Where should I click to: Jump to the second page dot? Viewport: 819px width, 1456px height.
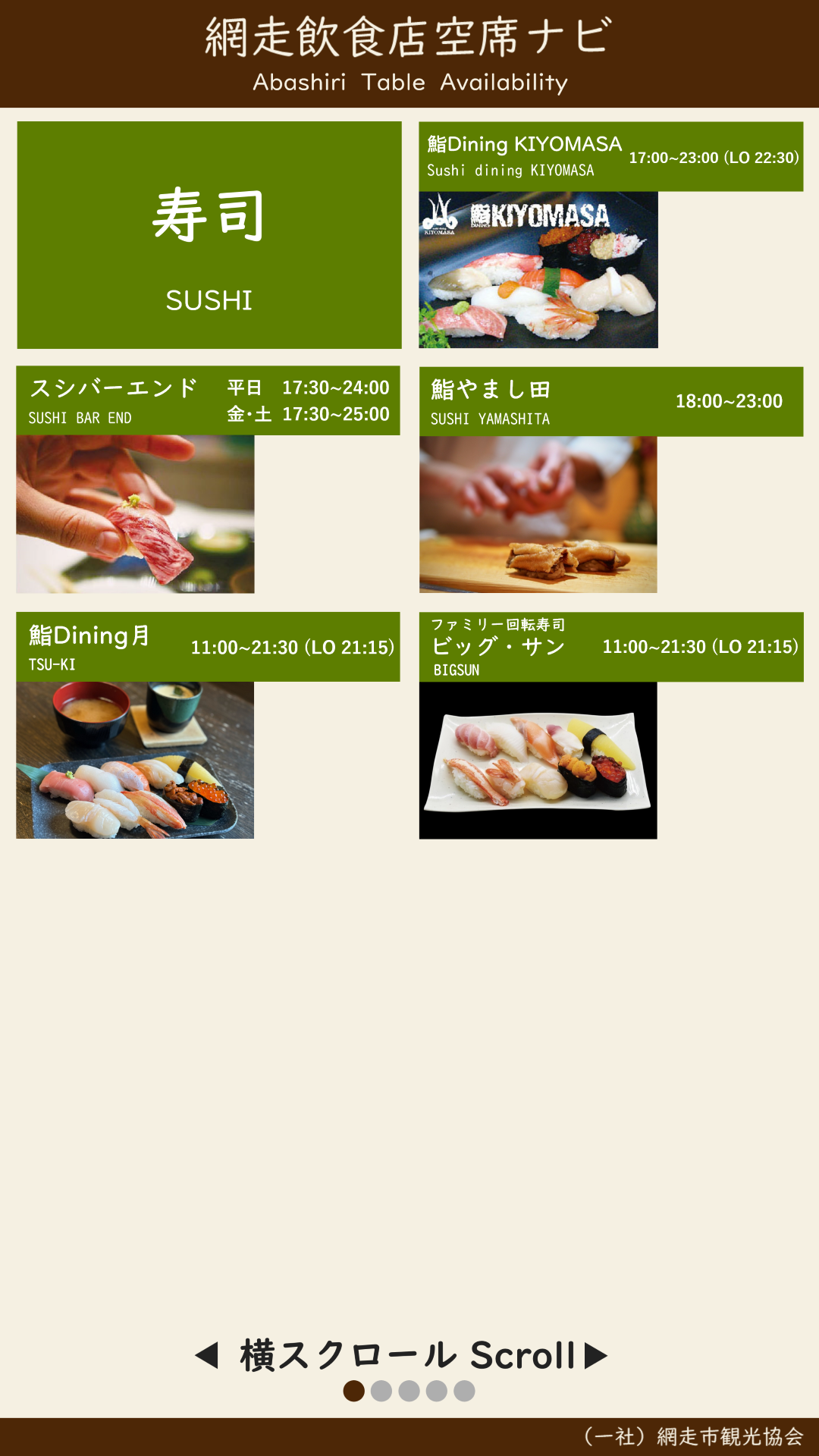(x=381, y=1391)
